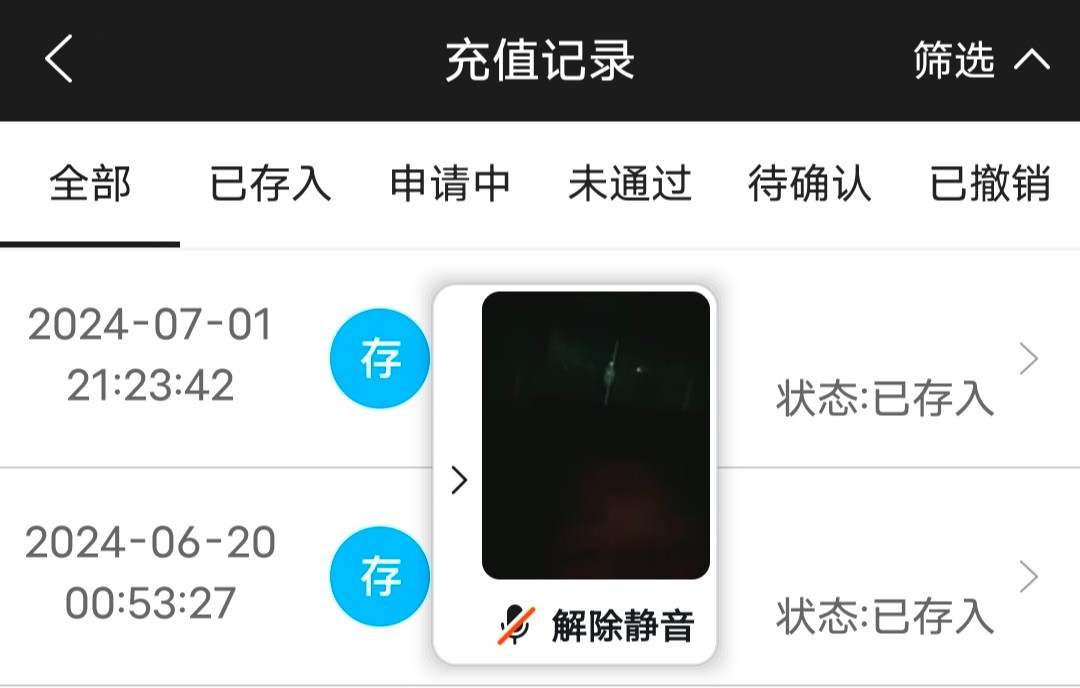This screenshot has width=1080, height=688.
Task: Switch to the 全部 tab
Action: coord(90,185)
